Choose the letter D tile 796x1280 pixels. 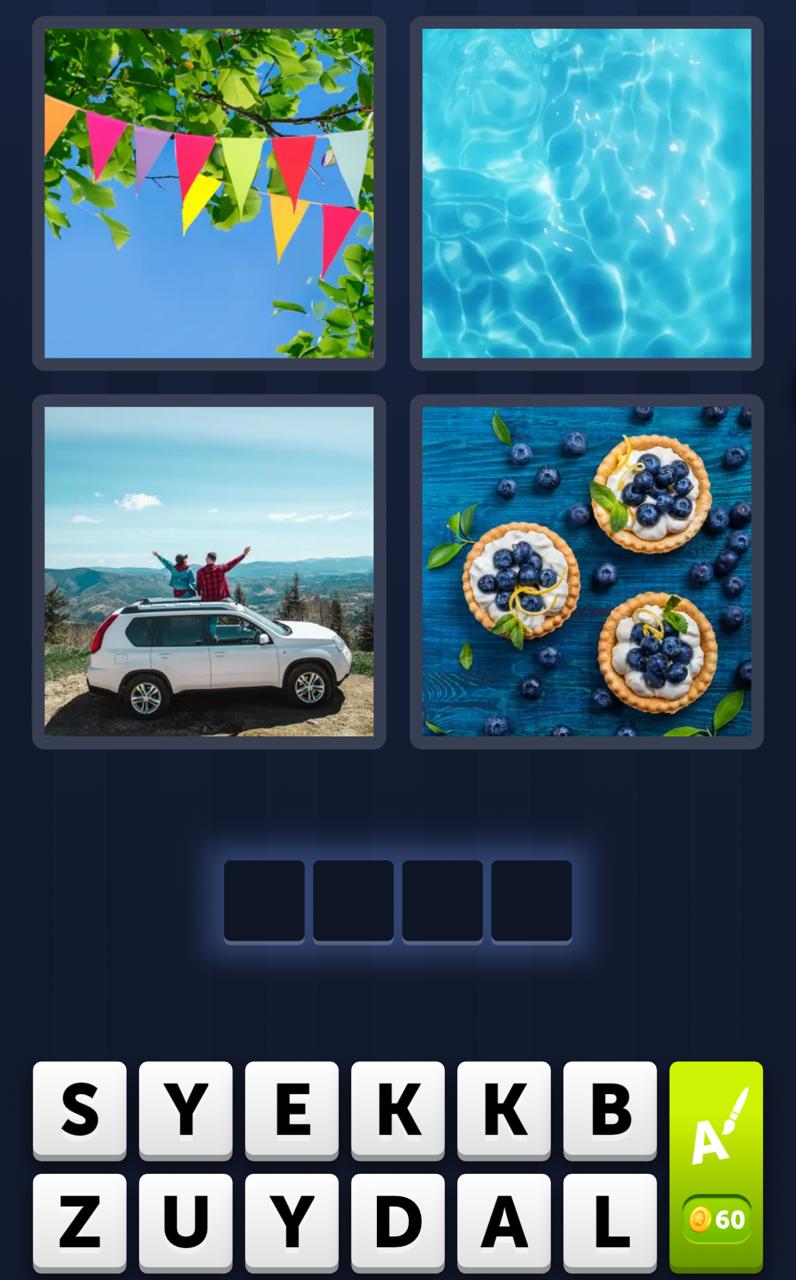397,1221
